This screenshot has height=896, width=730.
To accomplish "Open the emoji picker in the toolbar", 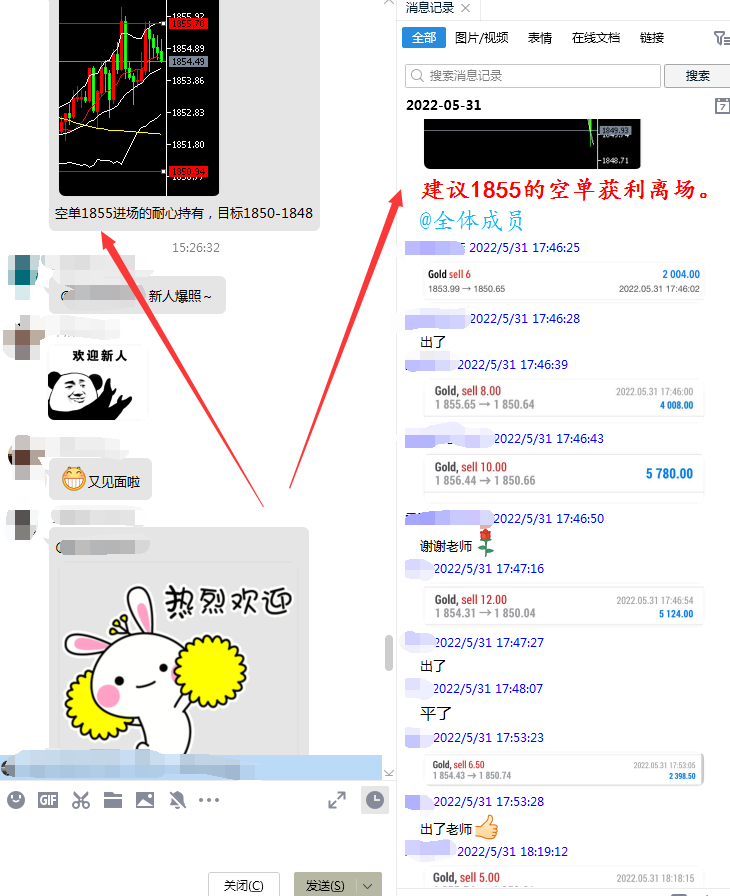I will [x=16, y=800].
